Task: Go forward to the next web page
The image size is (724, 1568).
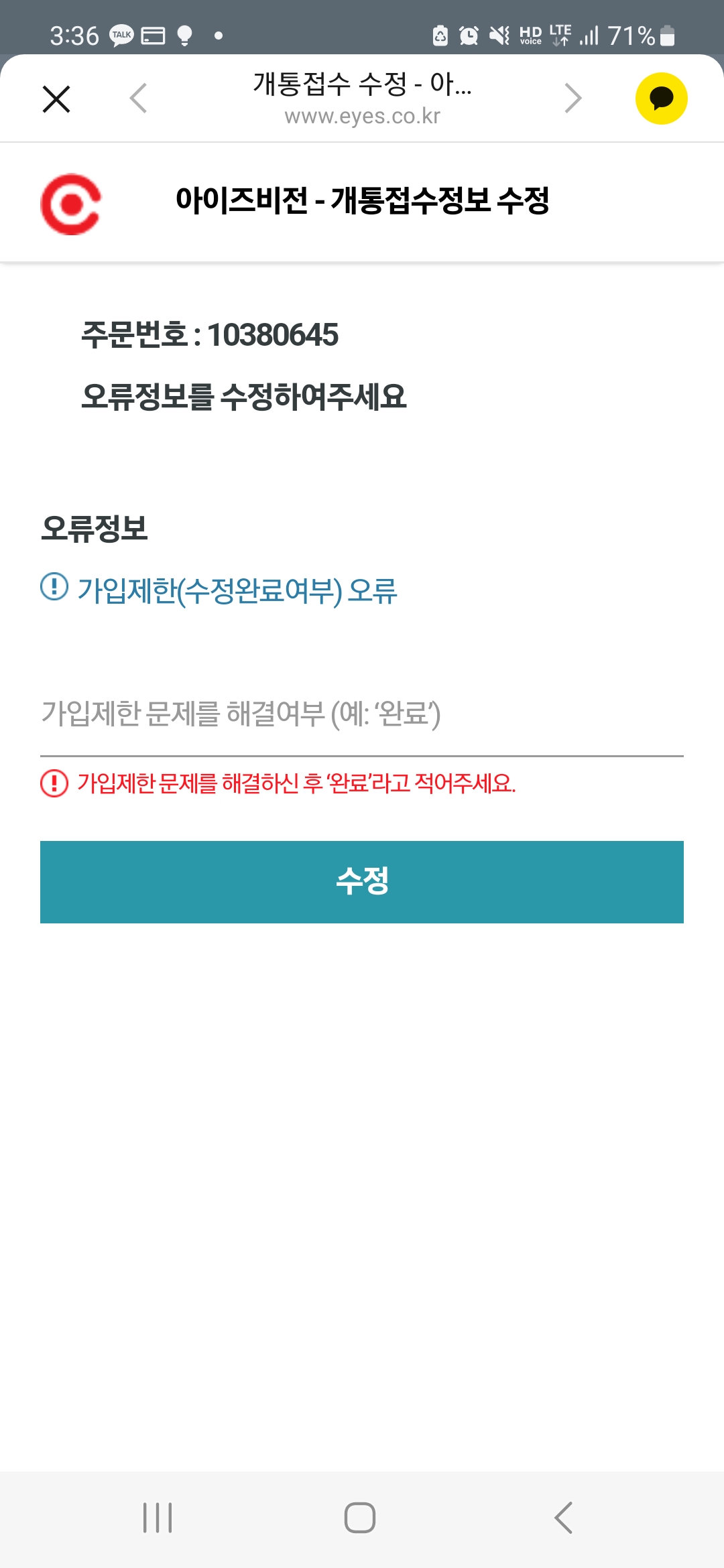Action: coord(572,99)
